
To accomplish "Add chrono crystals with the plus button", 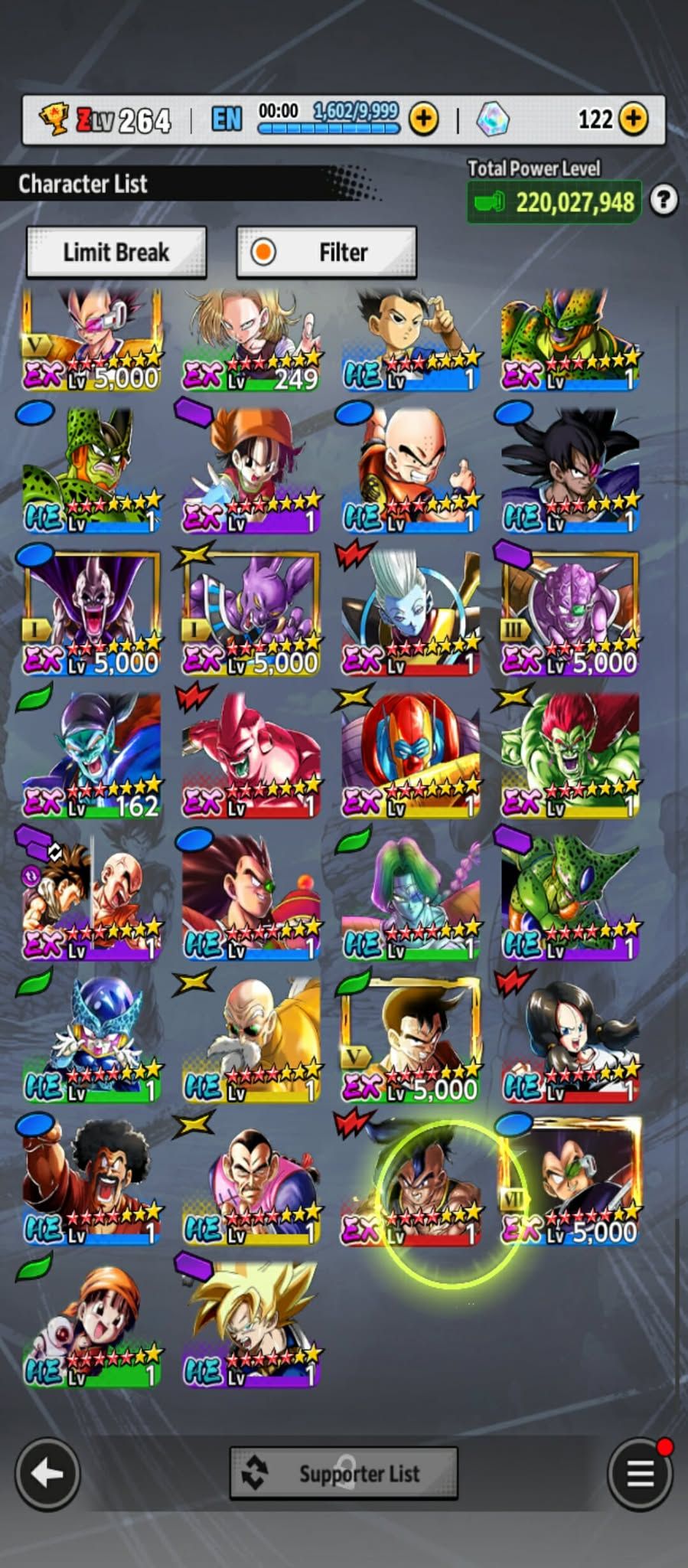I will click(x=633, y=119).
